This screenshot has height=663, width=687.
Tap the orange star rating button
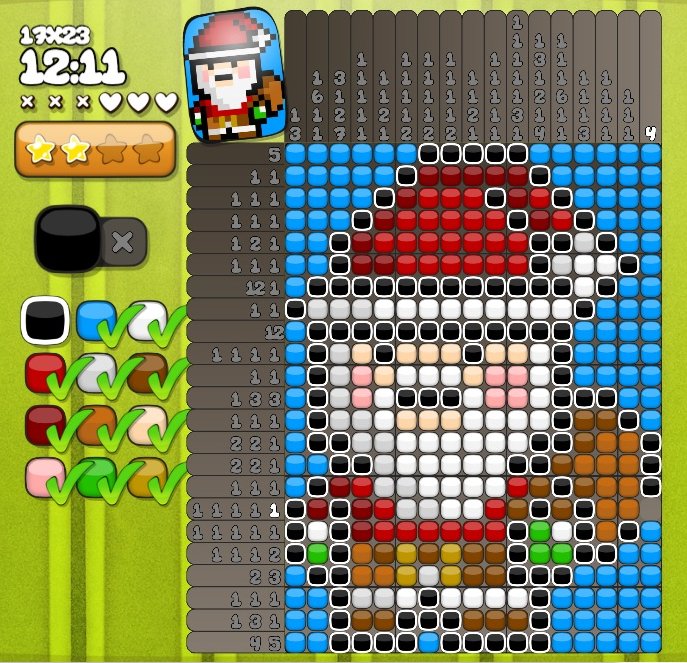[x=95, y=150]
